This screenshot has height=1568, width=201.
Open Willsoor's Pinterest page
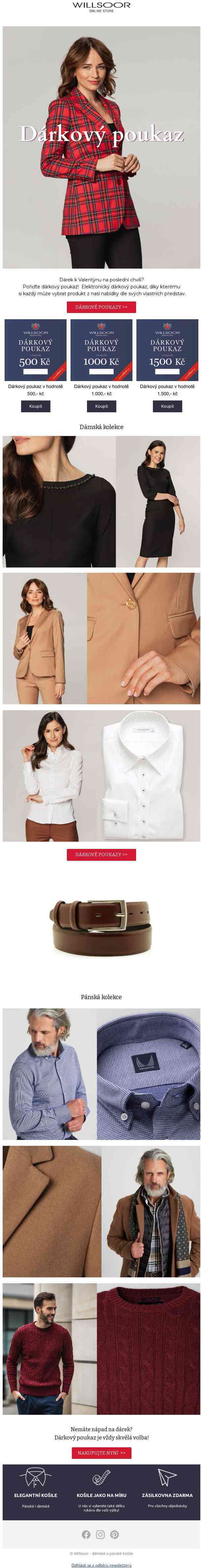pos(114,1534)
